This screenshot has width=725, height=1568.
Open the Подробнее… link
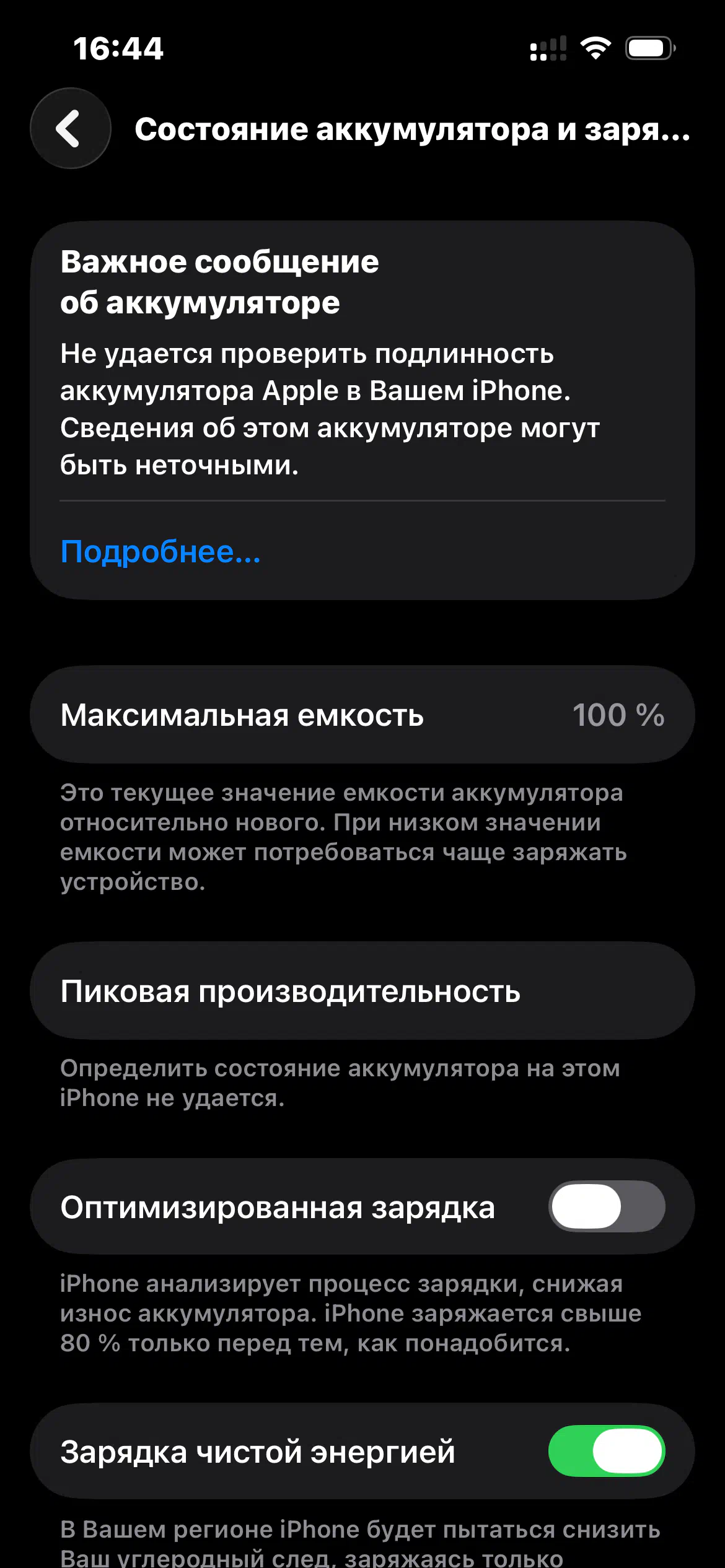160,551
